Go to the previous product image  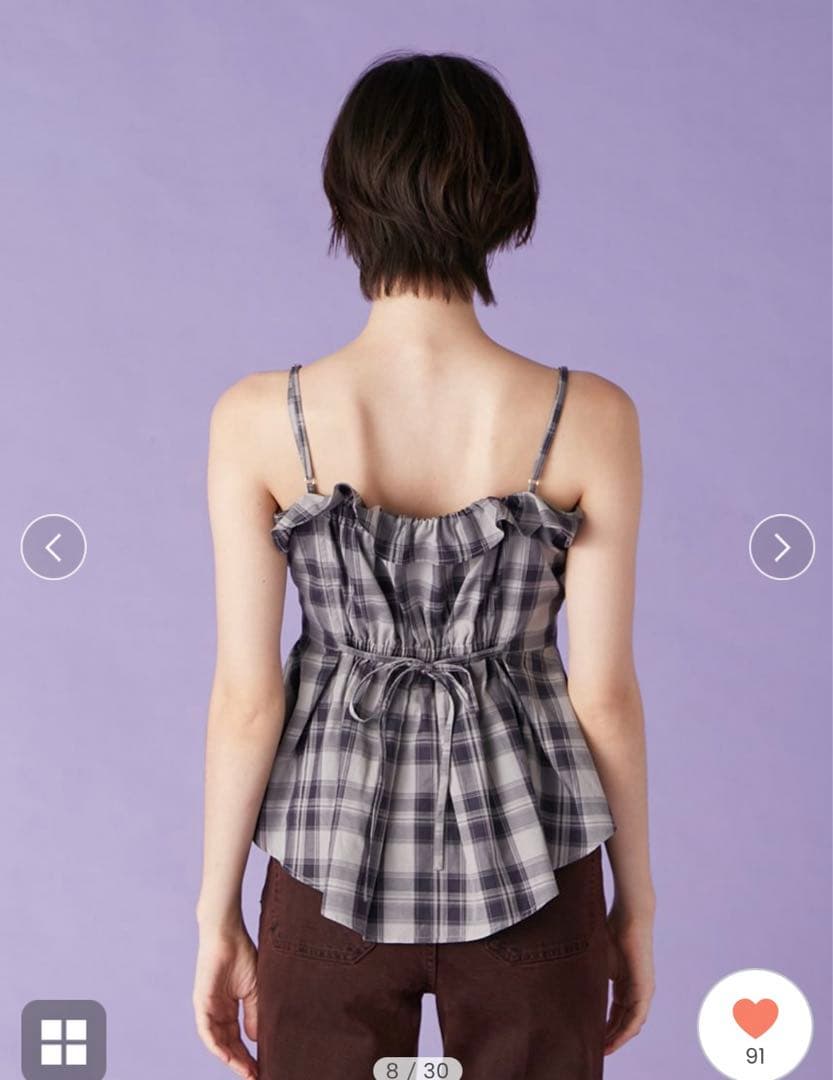point(53,547)
